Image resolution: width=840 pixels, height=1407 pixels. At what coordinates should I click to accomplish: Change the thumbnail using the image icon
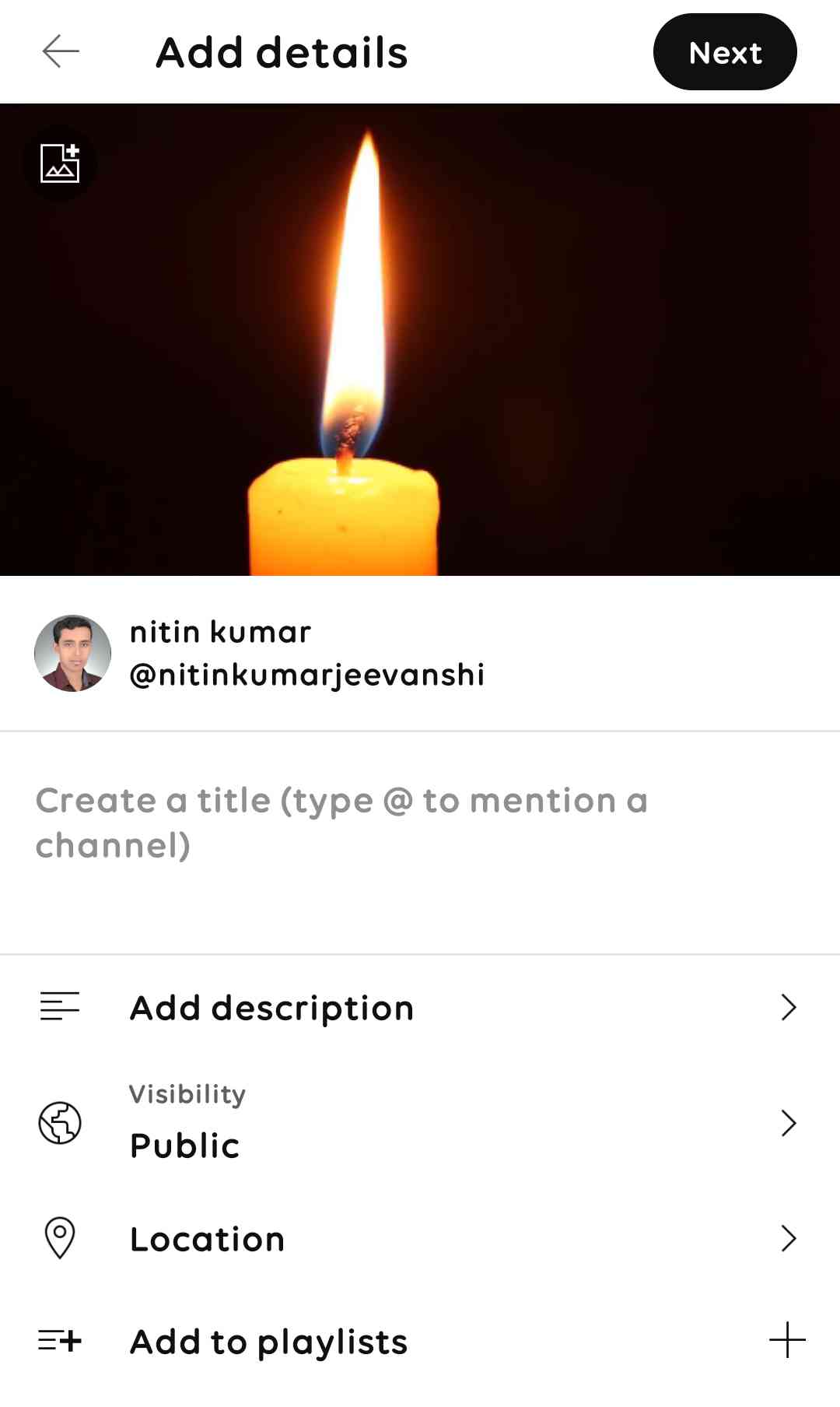tap(60, 163)
